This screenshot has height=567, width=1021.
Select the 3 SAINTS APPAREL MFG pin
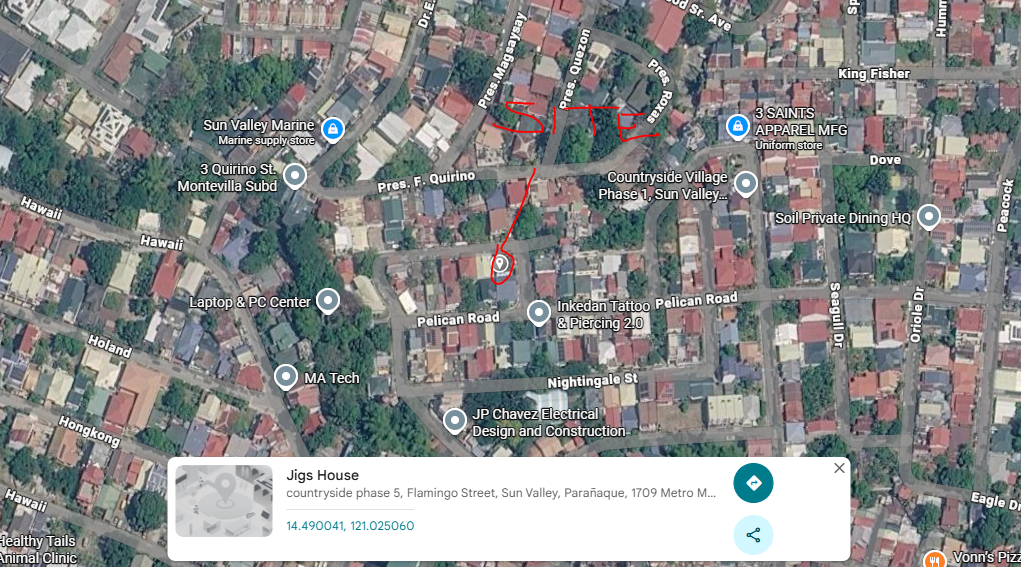click(x=737, y=127)
